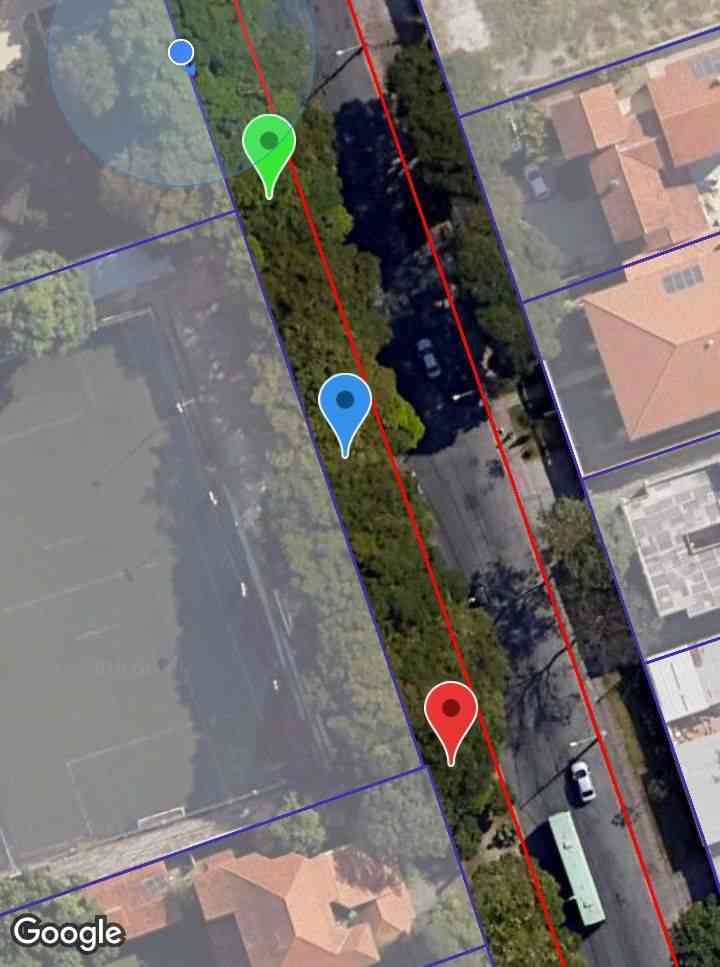Select the blue map pin
The width and height of the screenshot is (720, 967).
click(345, 405)
